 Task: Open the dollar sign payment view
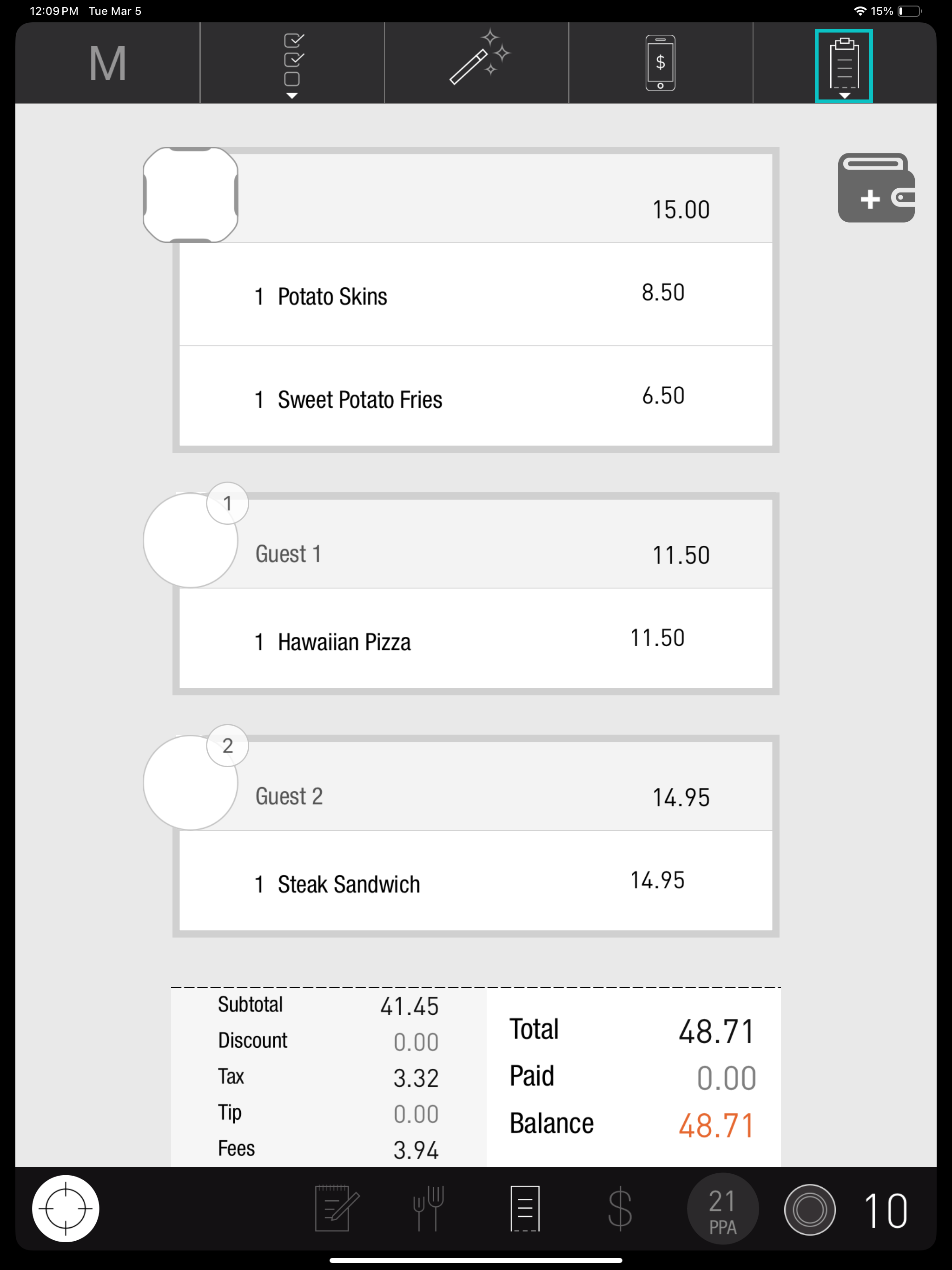click(x=620, y=1208)
